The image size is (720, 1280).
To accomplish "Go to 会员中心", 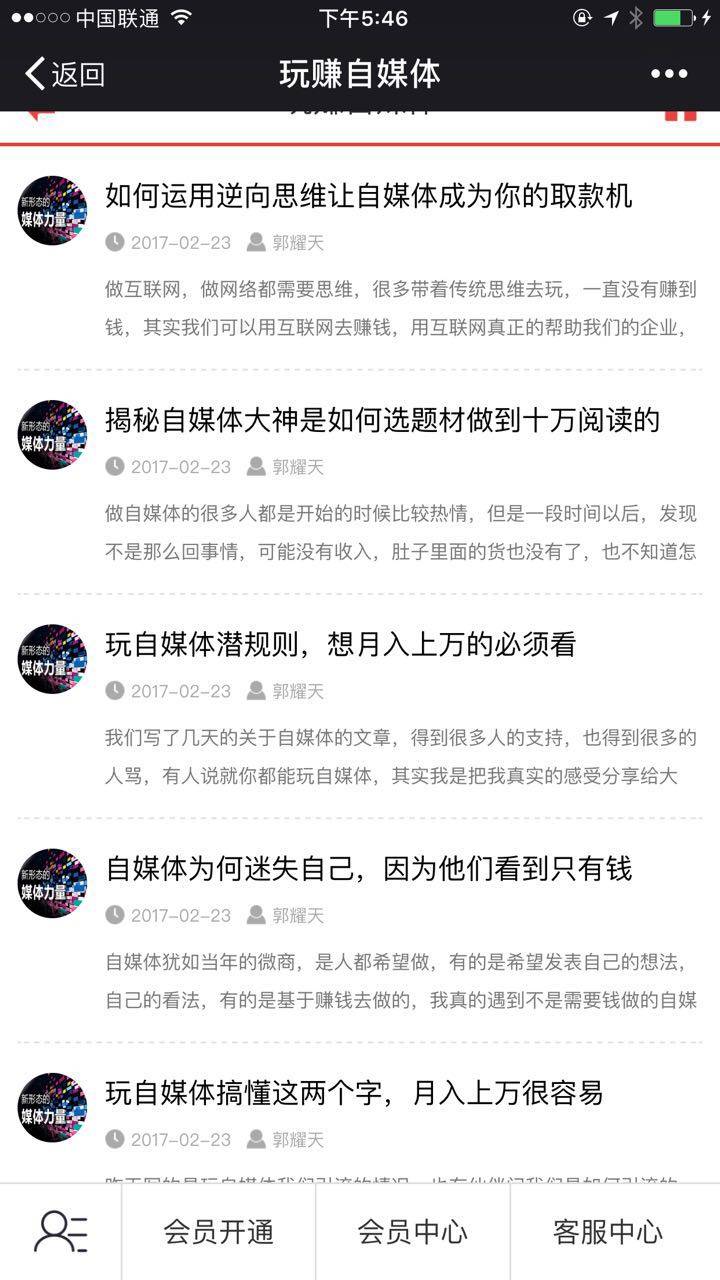I will click(x=413, y=1232).
